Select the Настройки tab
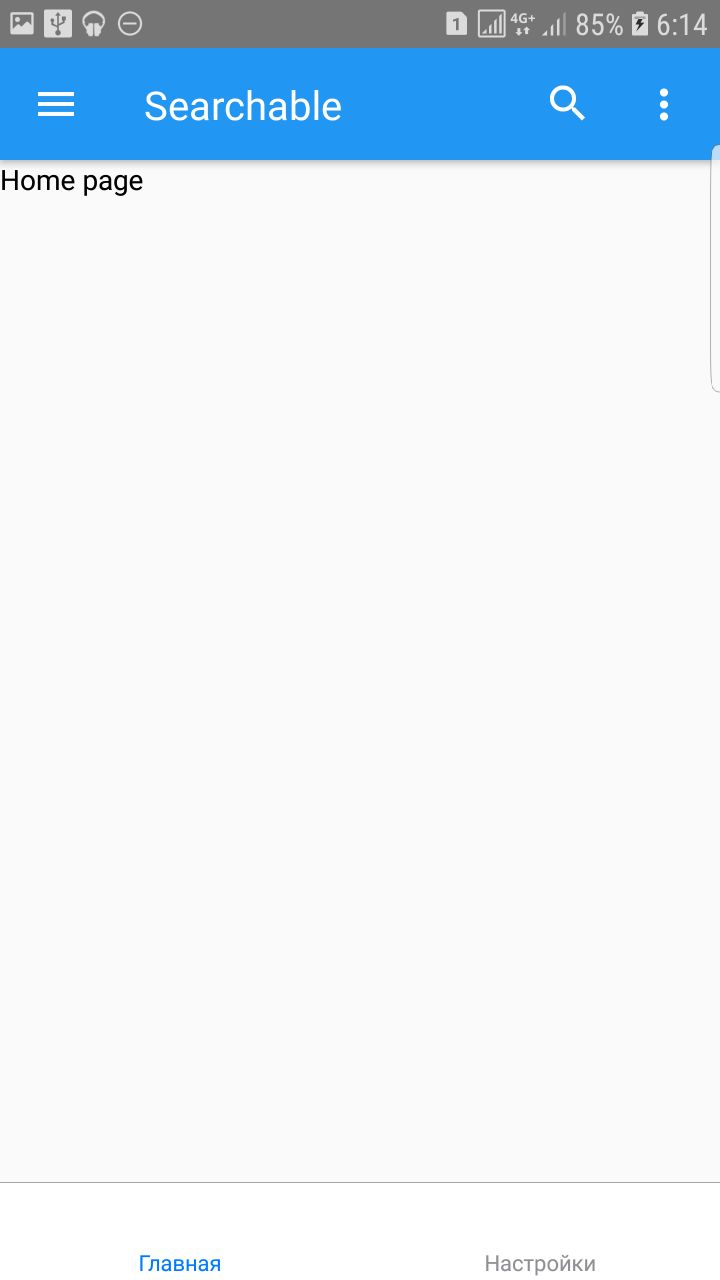 [540, 1262]
